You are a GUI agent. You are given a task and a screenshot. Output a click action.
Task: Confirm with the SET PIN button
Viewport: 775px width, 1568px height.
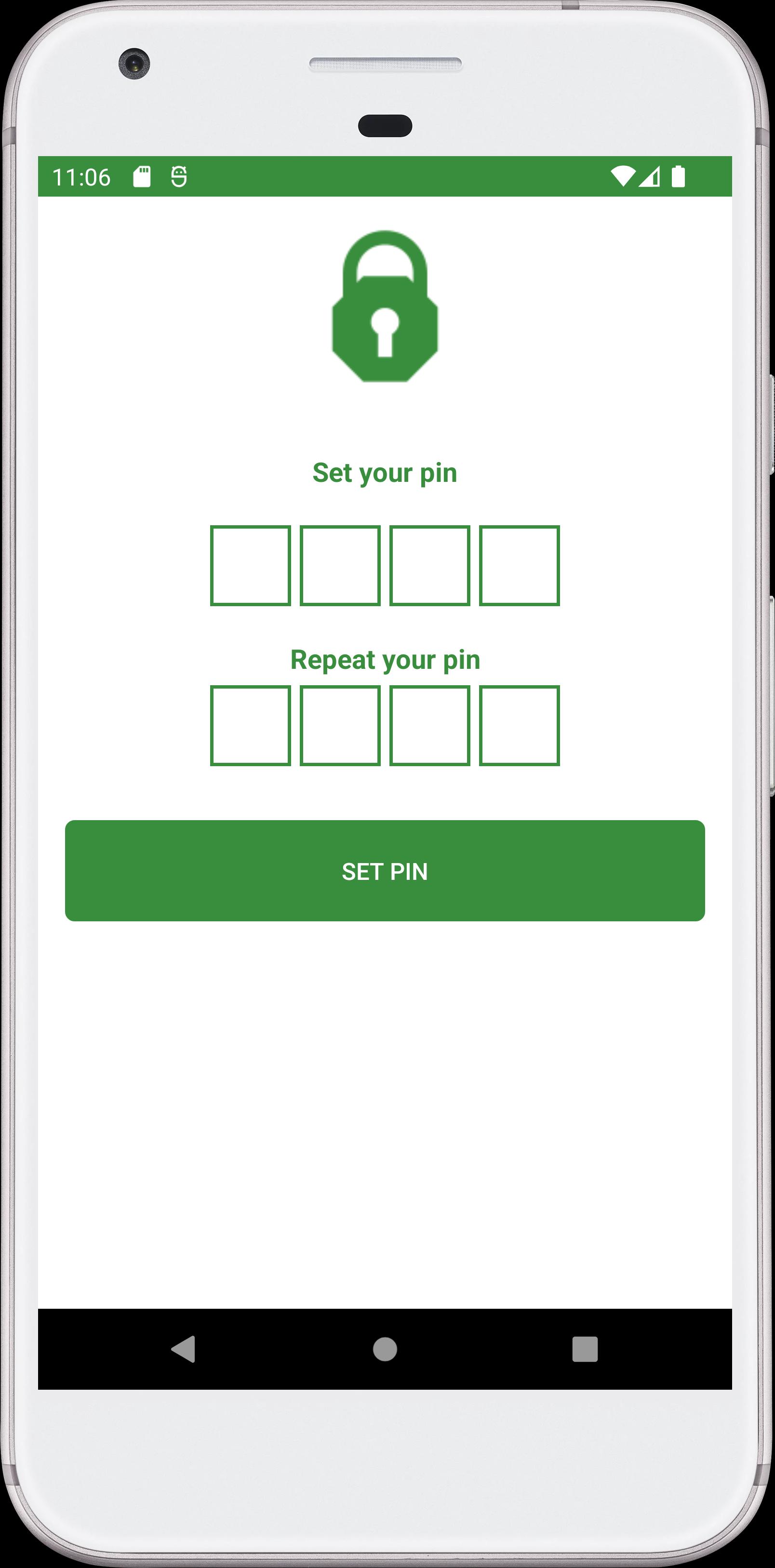385,870
